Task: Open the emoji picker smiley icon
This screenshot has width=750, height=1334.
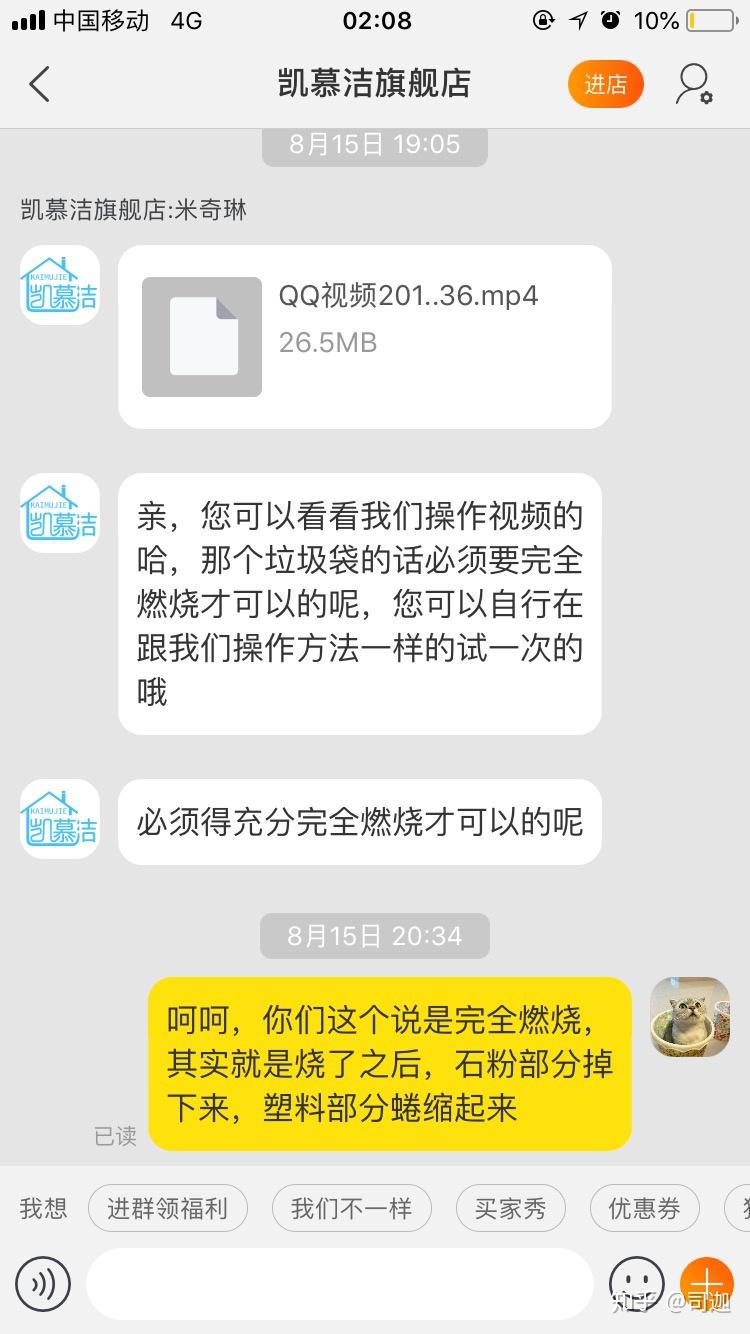Action: click(x=637, y=1283)
